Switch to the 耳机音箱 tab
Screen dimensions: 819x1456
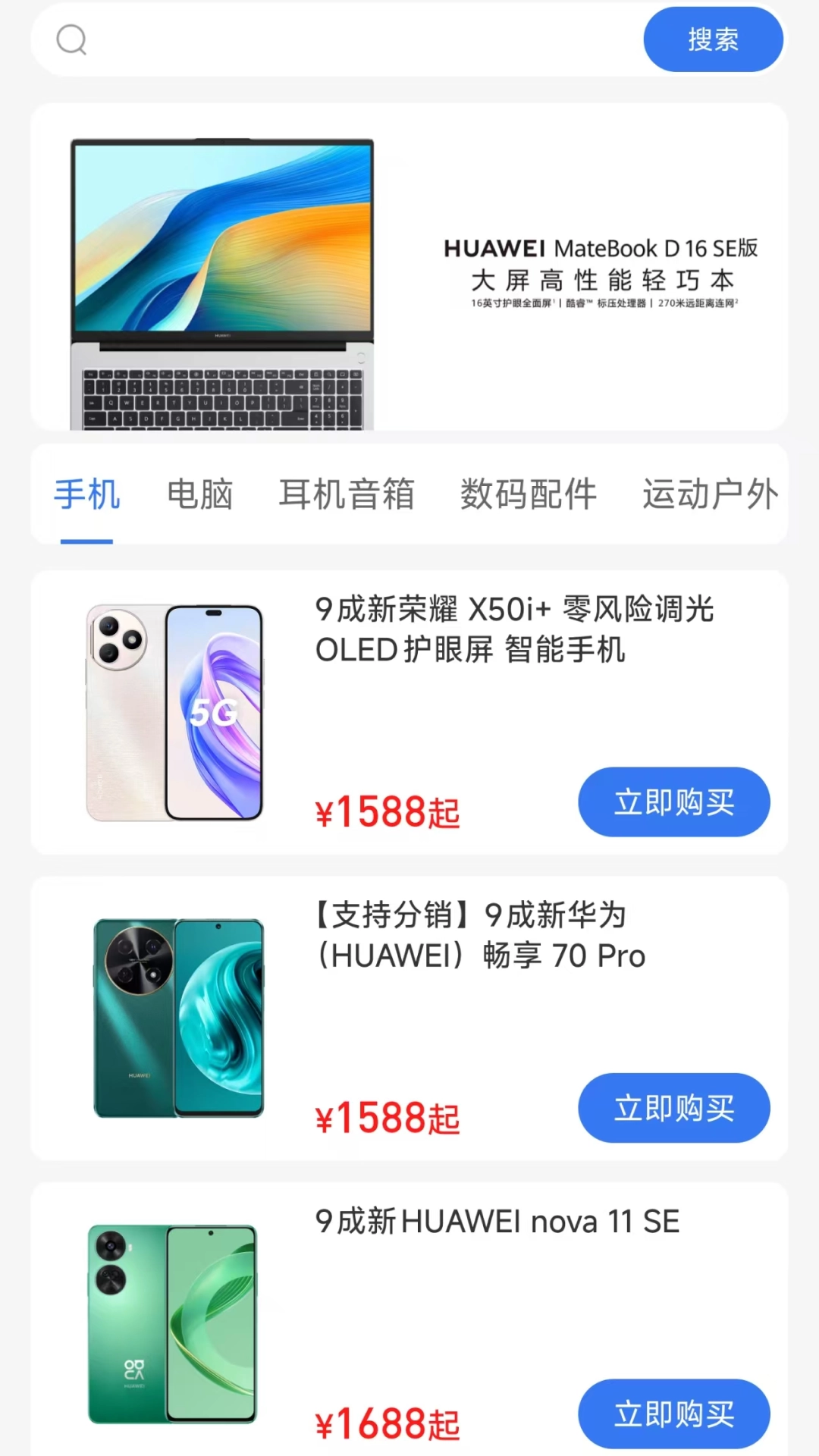tap(346, 494)
